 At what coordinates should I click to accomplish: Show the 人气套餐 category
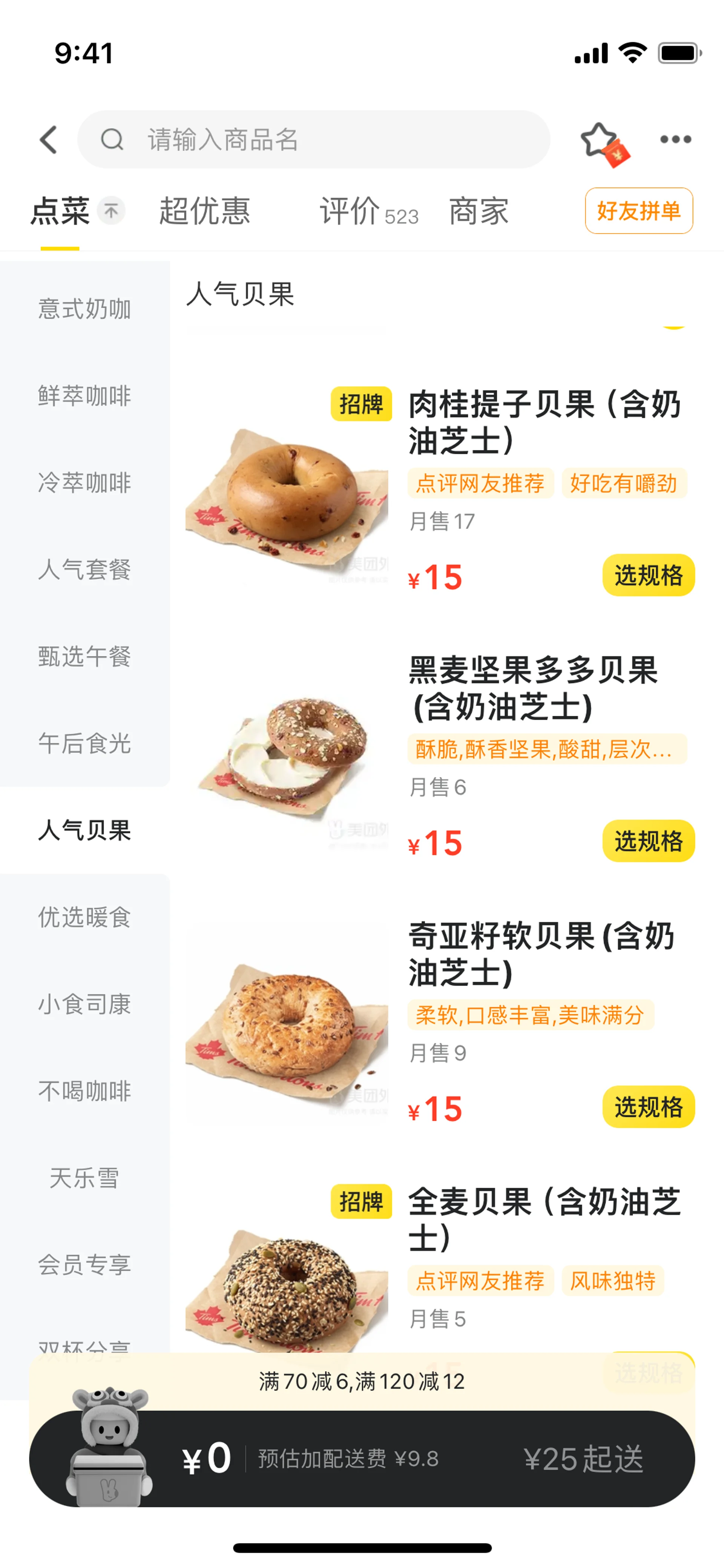pos(84,570)
